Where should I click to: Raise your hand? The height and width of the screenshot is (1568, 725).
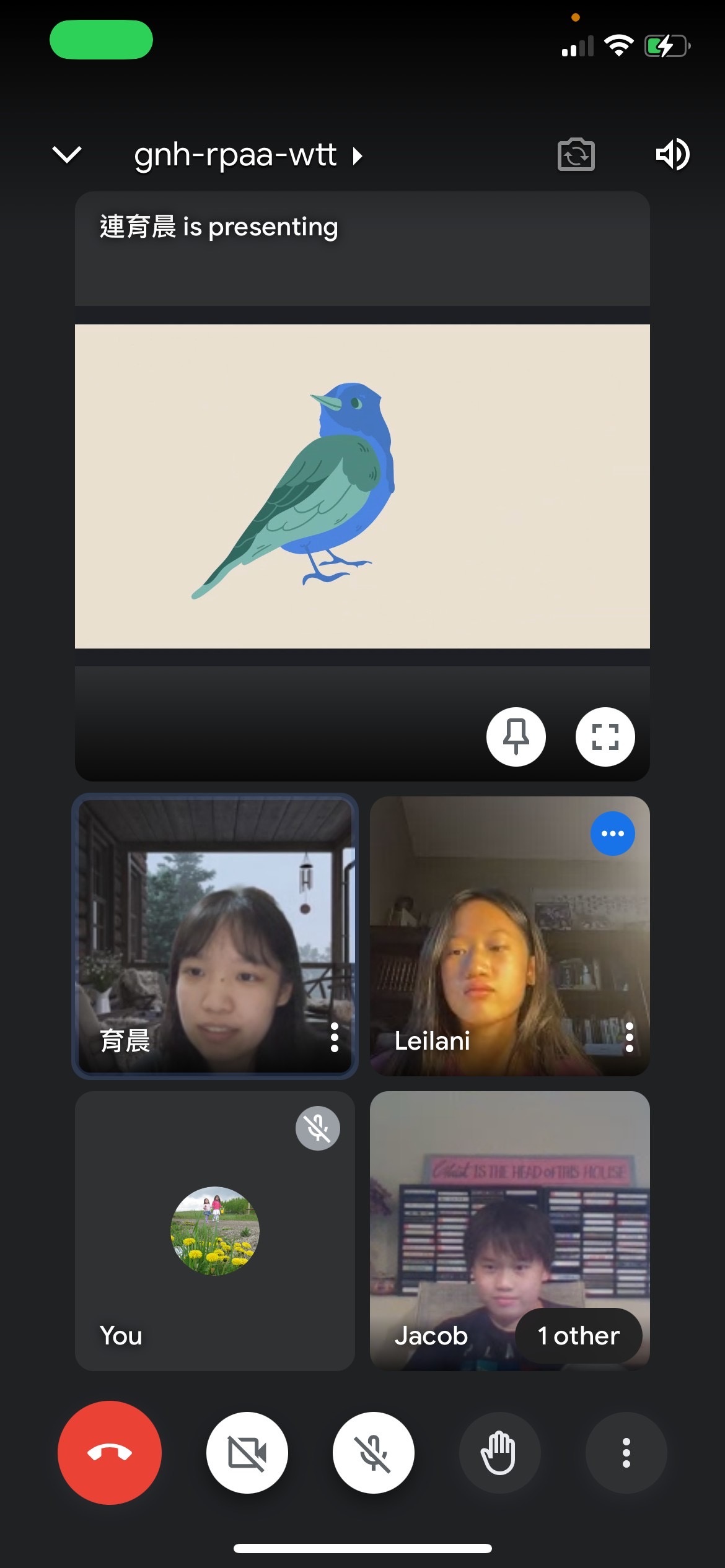(x=499, y=1452)
